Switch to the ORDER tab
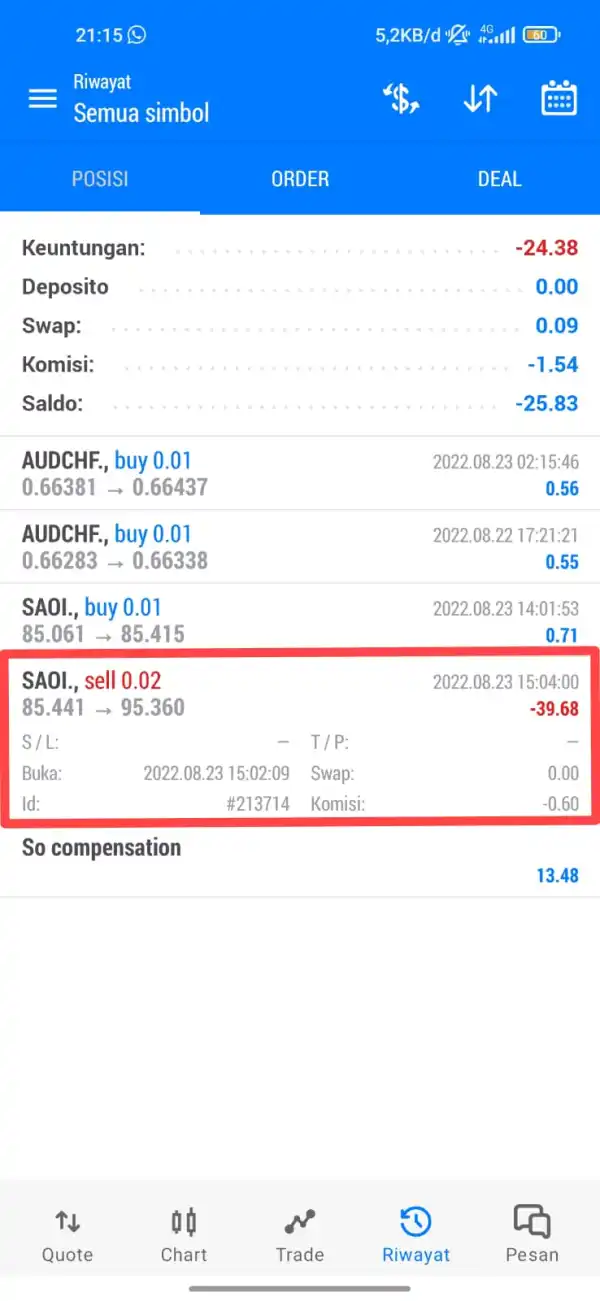This screenshot has width=600, height=1301. click(x=300, y=179)
